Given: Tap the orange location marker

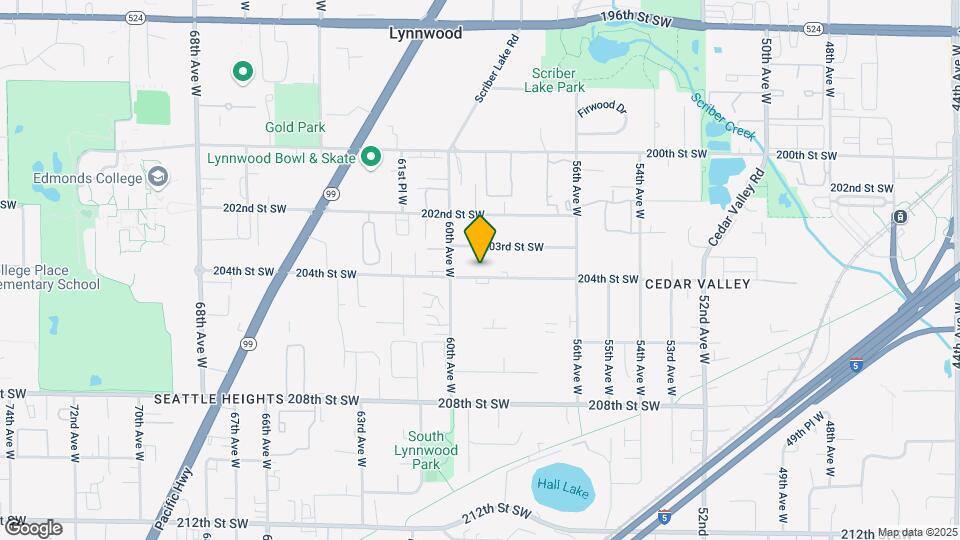Looking at the screenshot, I should pos(481,238).
